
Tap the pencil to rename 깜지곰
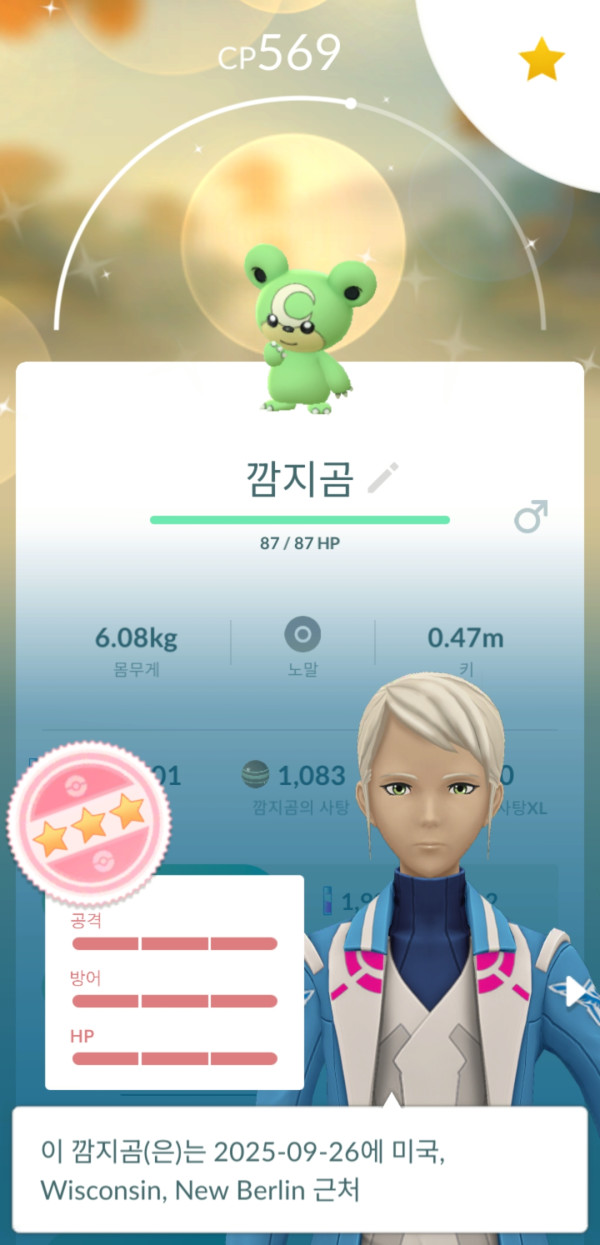coord(383,479)
